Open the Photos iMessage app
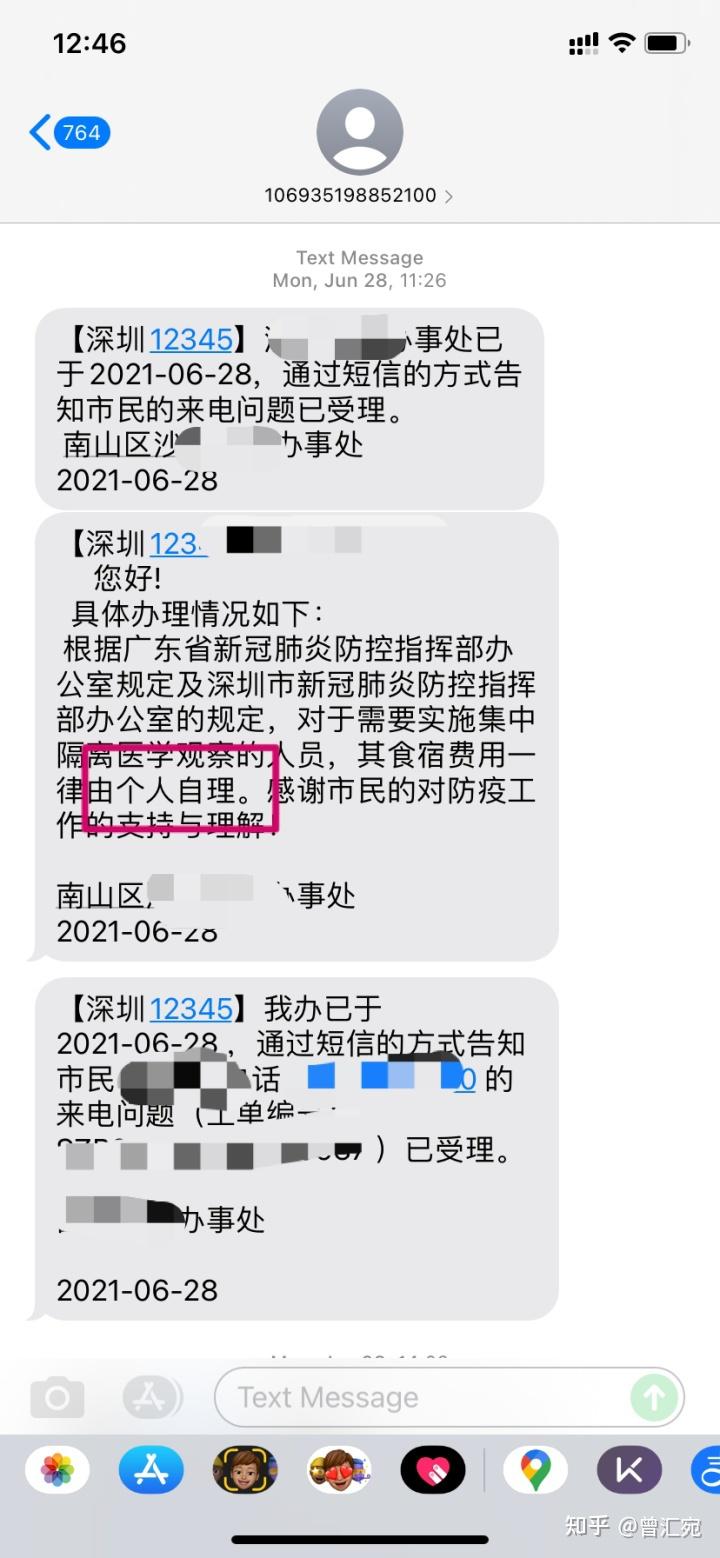720x1558 pixels. point(58,1470)
